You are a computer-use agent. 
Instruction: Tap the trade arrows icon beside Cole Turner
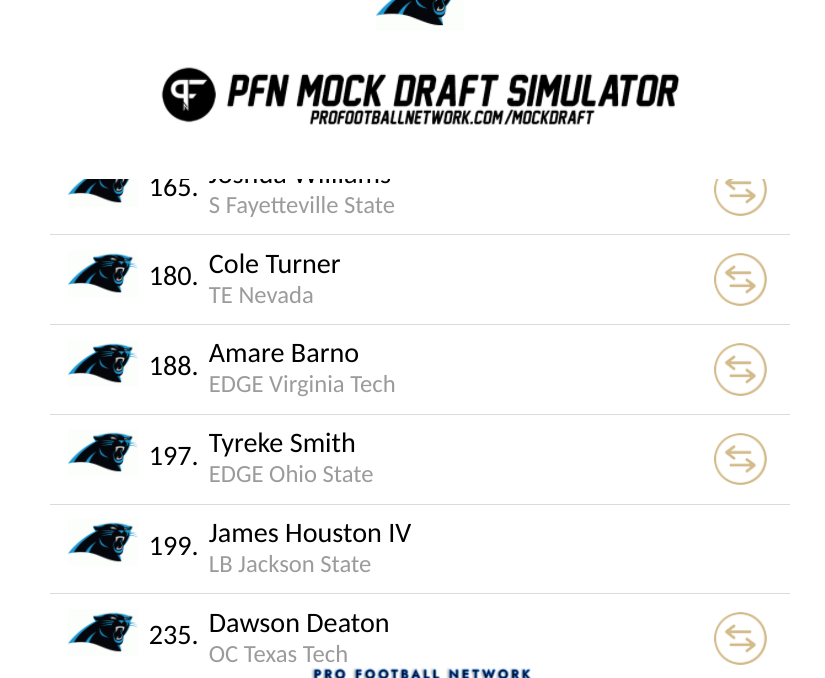tap(740, 280)
